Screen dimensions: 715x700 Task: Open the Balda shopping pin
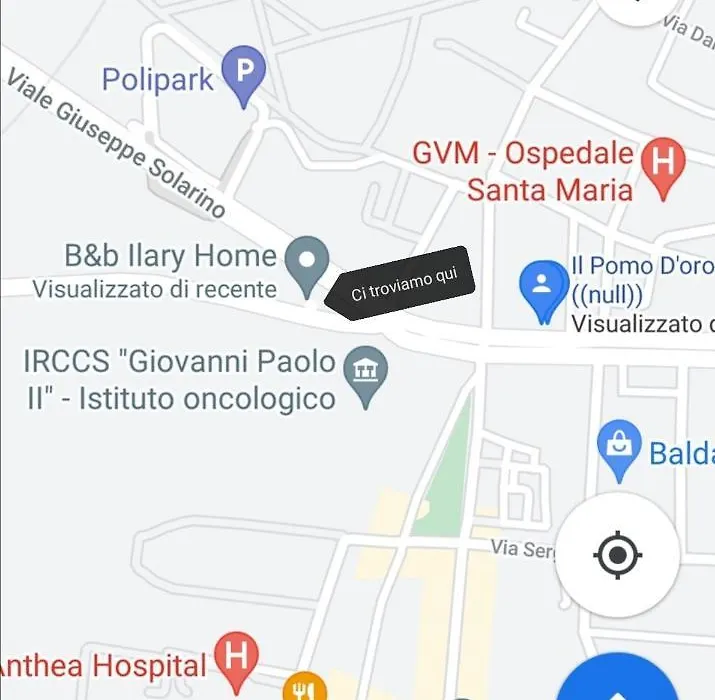[619, 447]
